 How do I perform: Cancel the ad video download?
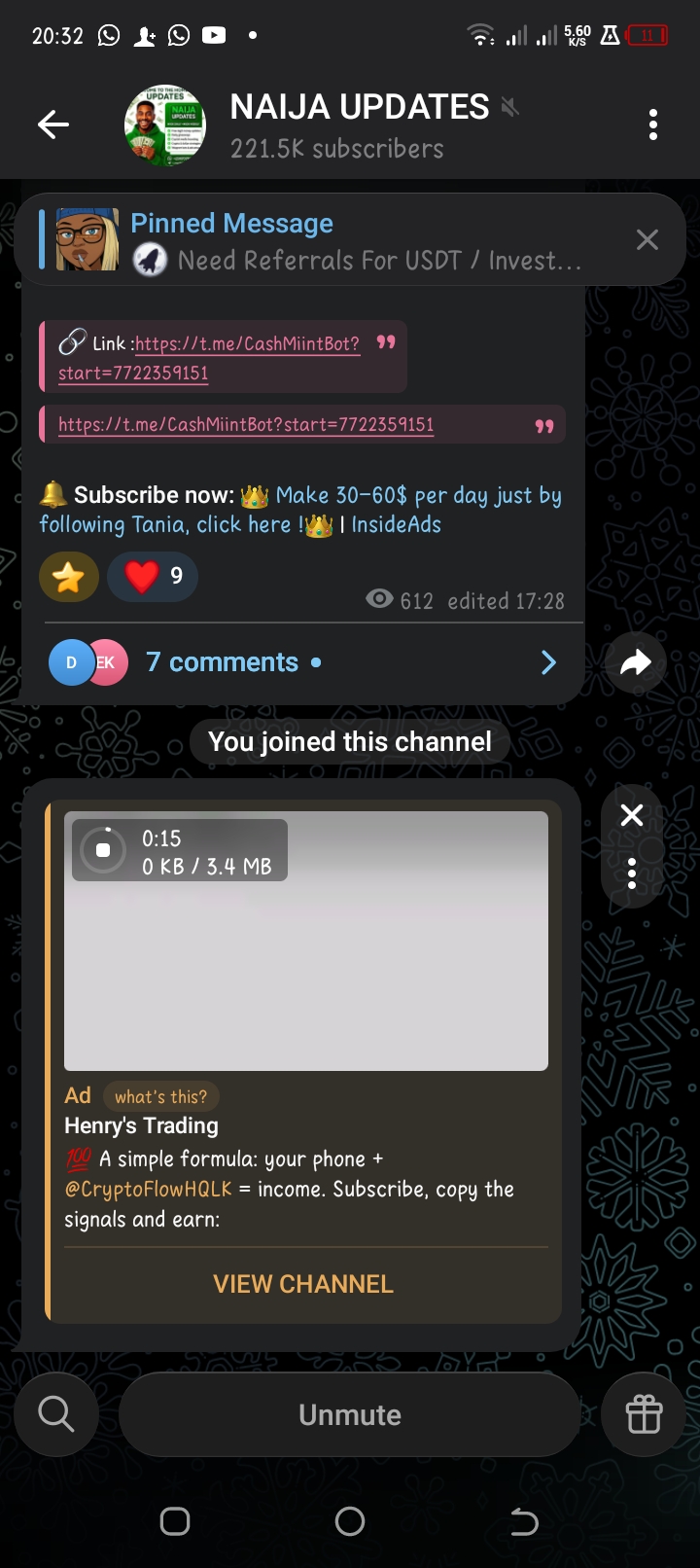[103, 850]
